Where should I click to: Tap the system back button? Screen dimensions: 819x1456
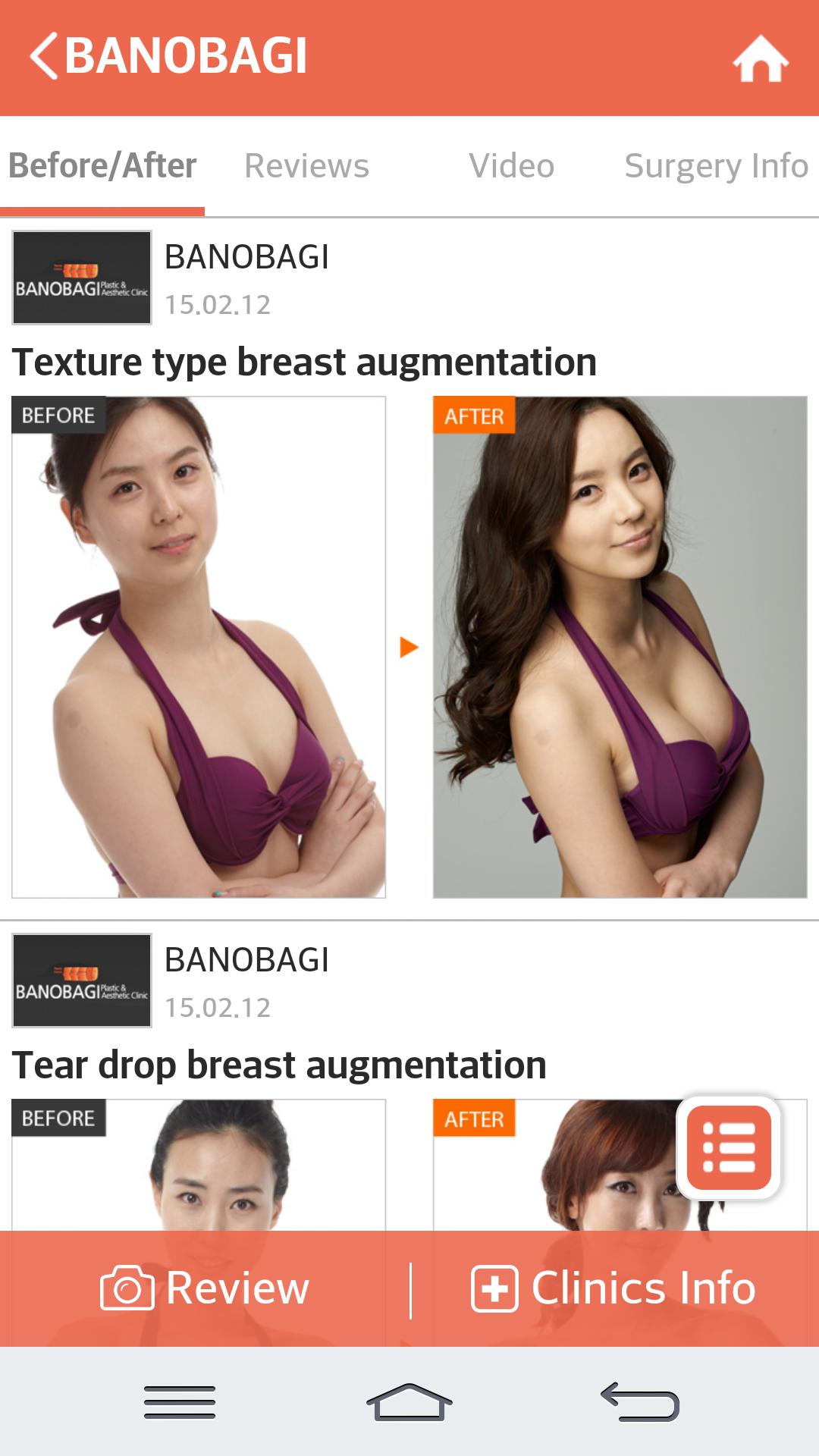point(639,1401)
